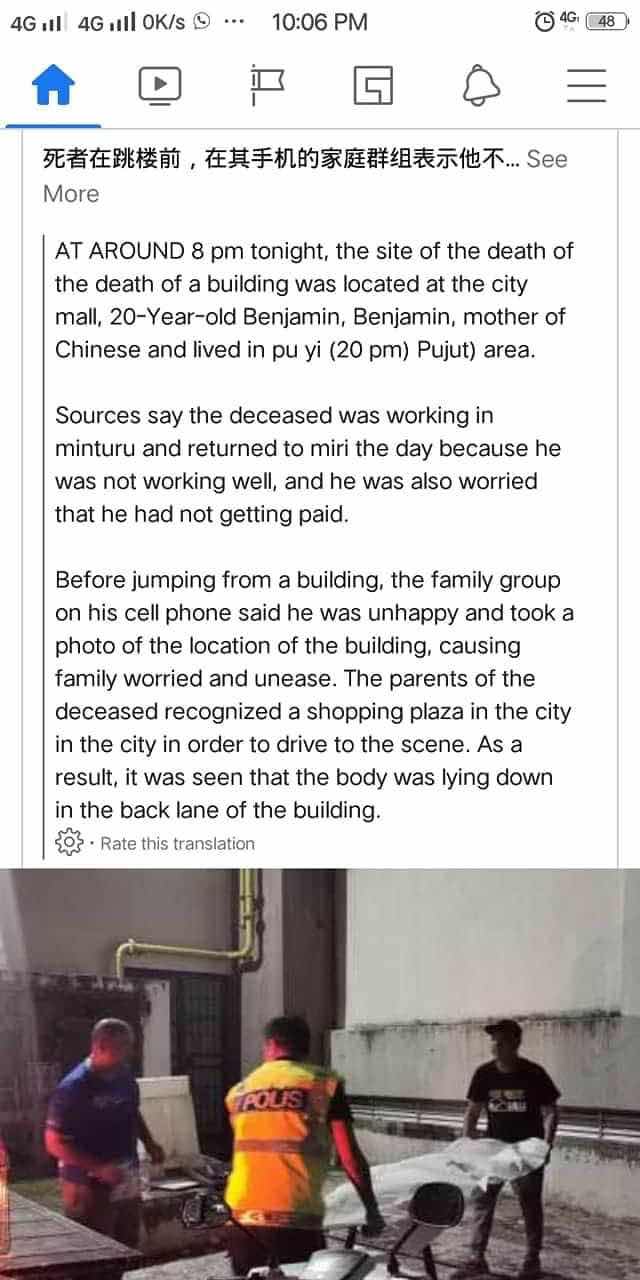Open the Pages flag tab
The height and width of the screenshot is (1280, 640).
pyautogui.click(x=267, y=87)
